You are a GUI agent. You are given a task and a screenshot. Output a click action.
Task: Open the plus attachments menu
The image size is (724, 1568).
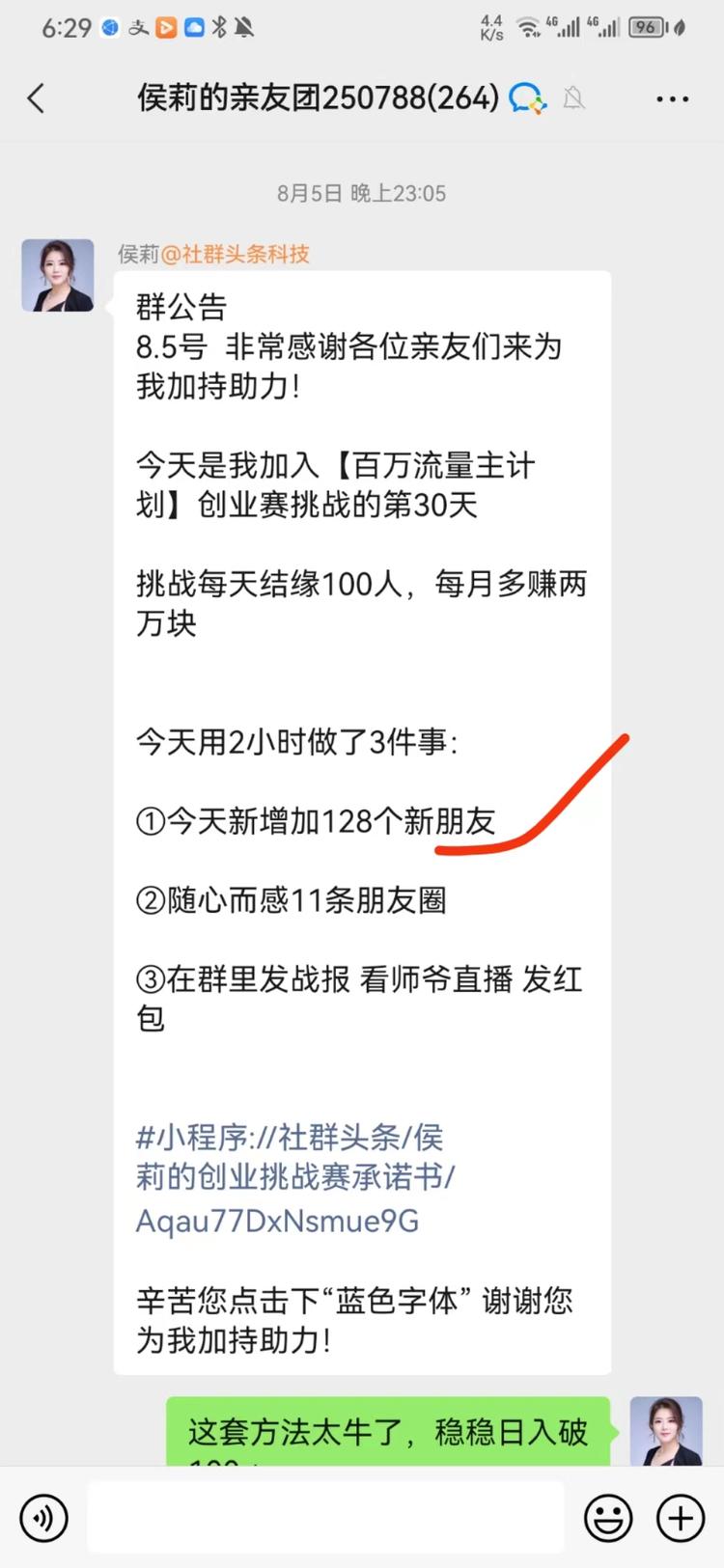point(681,1518)
